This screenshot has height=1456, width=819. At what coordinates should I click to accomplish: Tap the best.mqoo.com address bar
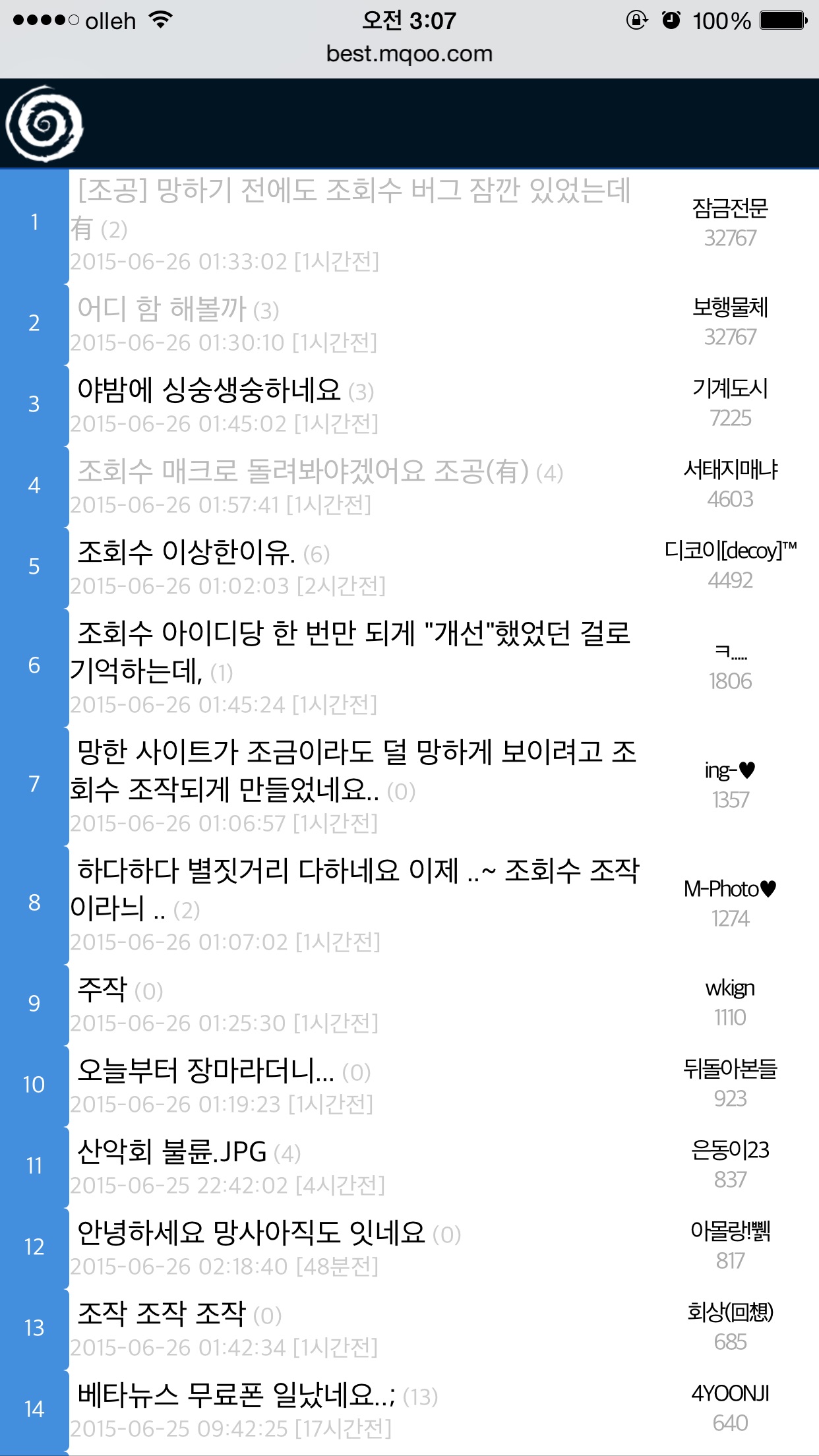click(x=409, y=54)
